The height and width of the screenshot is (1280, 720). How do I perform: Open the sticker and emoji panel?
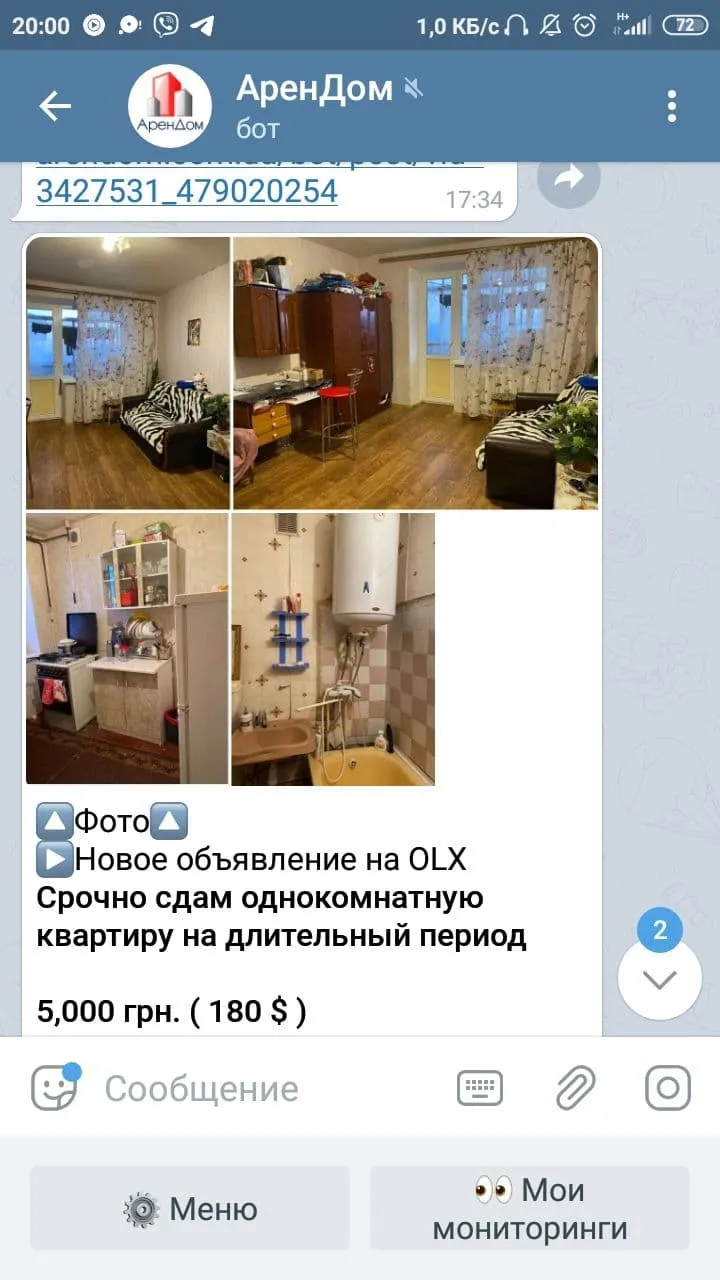pyautogui.click(x=54, y=1088)
